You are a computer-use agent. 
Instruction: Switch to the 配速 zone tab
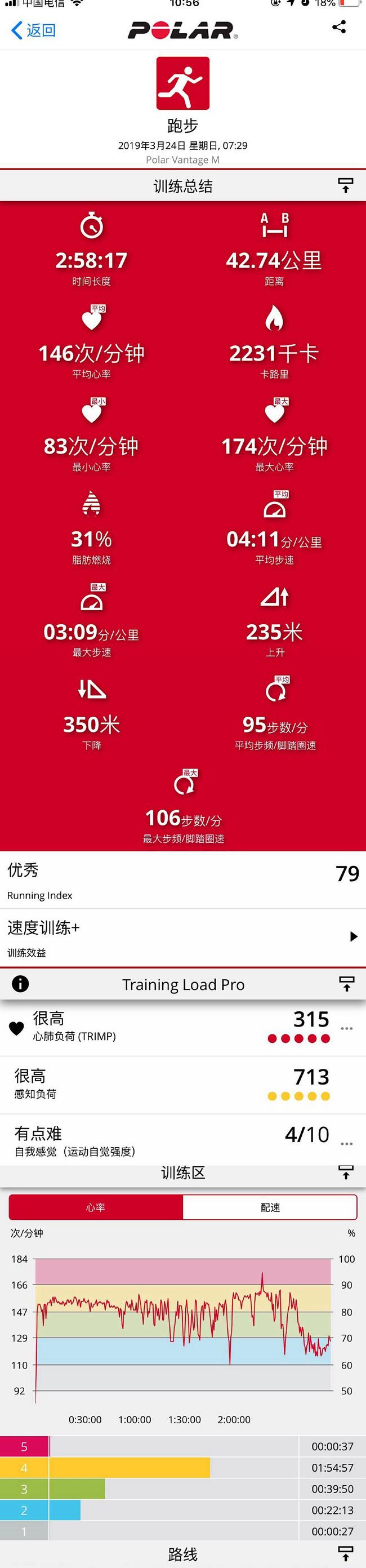[x=270, y=1207]
